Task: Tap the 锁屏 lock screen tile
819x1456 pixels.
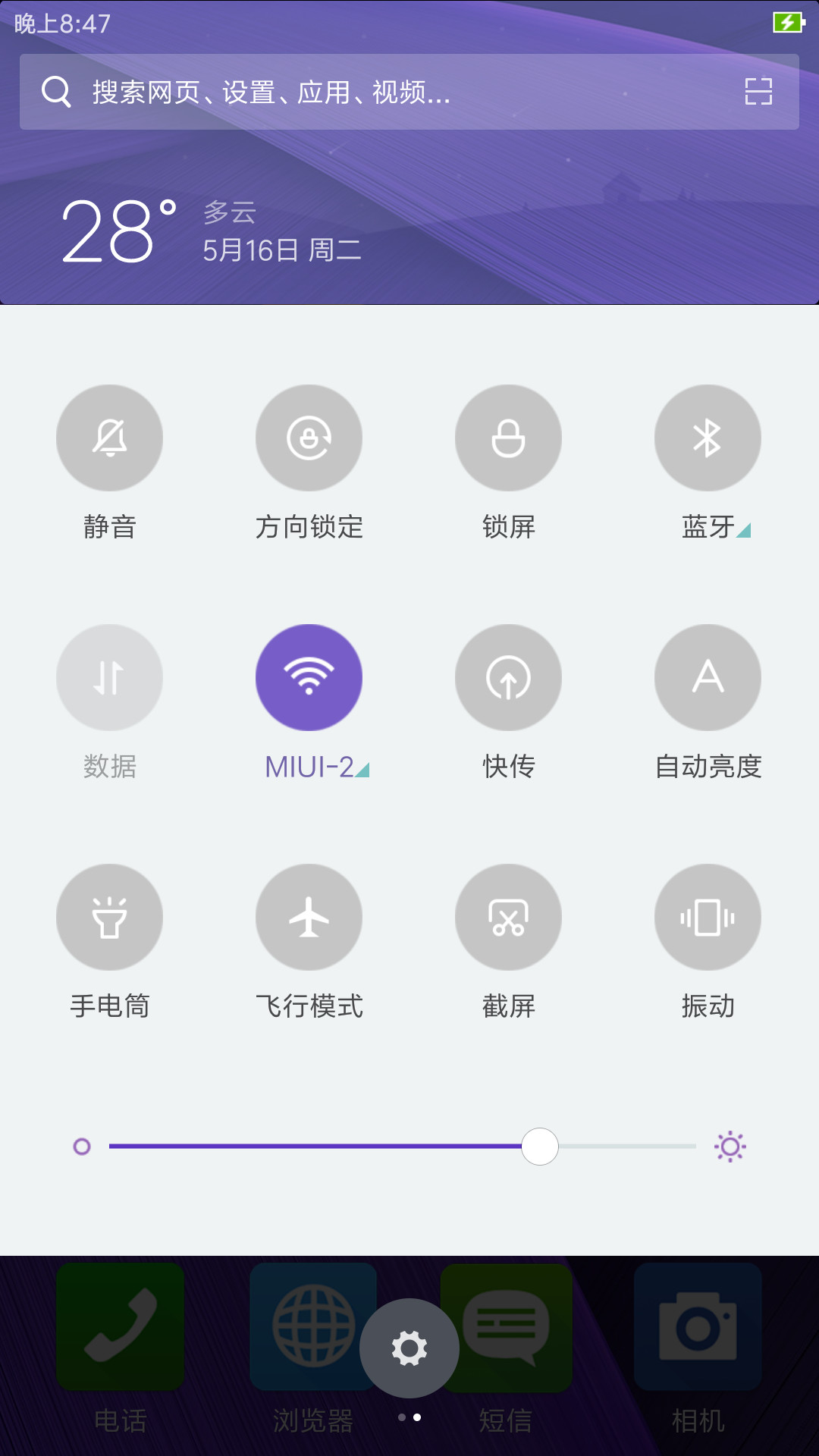Action: [x=508, y=438]
